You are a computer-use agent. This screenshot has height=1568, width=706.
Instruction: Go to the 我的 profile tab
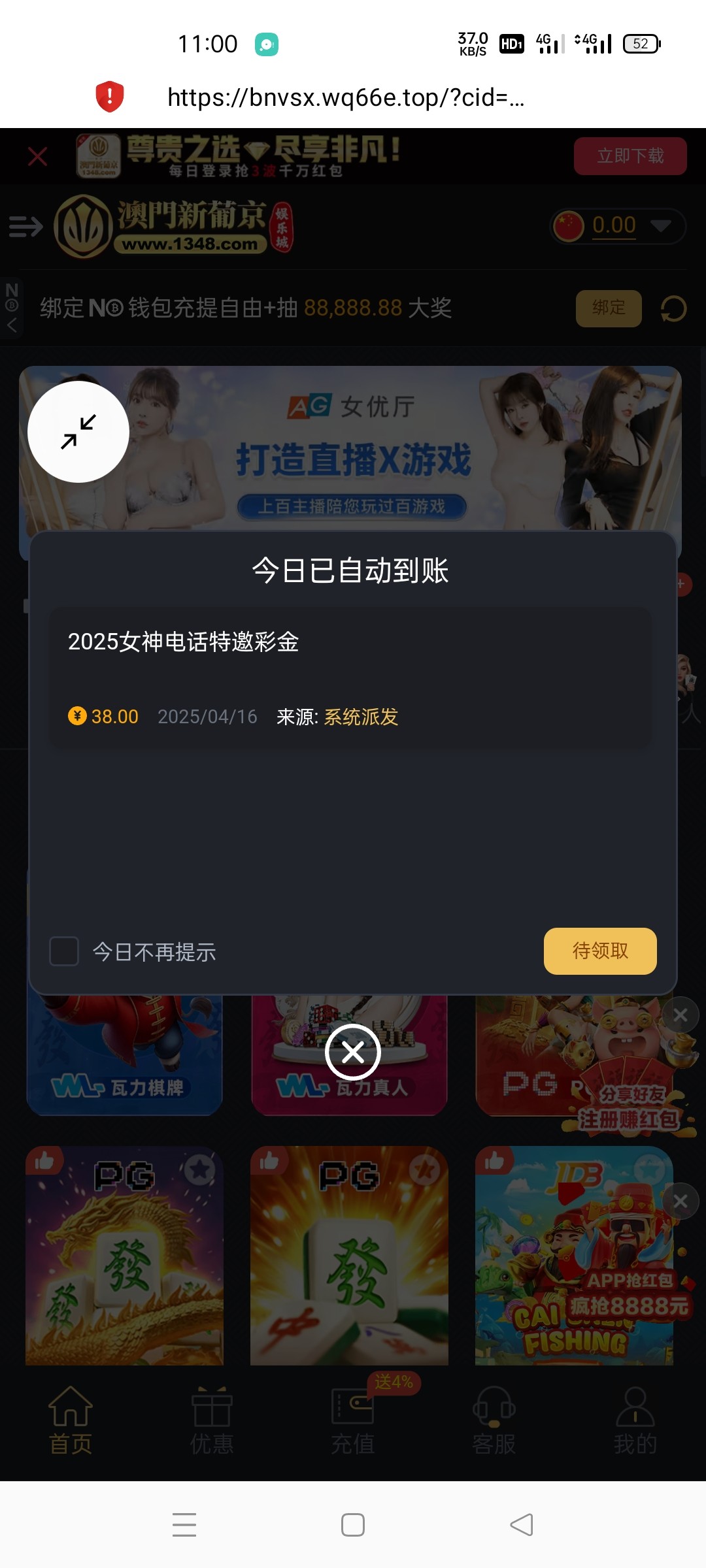[635, 1420]
